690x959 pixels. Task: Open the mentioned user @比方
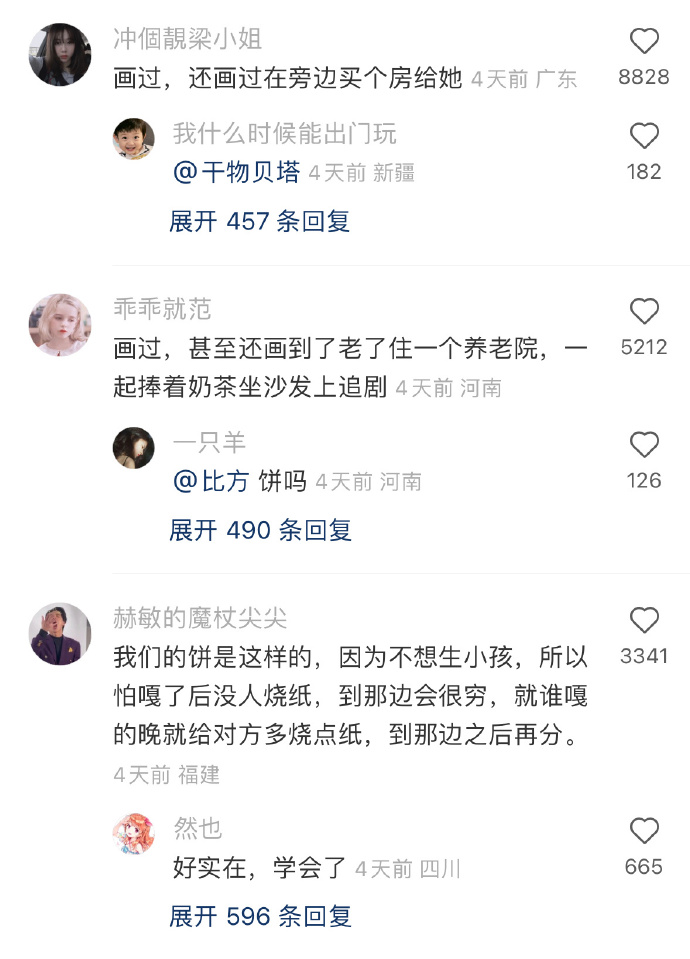[x=211, y=481]
